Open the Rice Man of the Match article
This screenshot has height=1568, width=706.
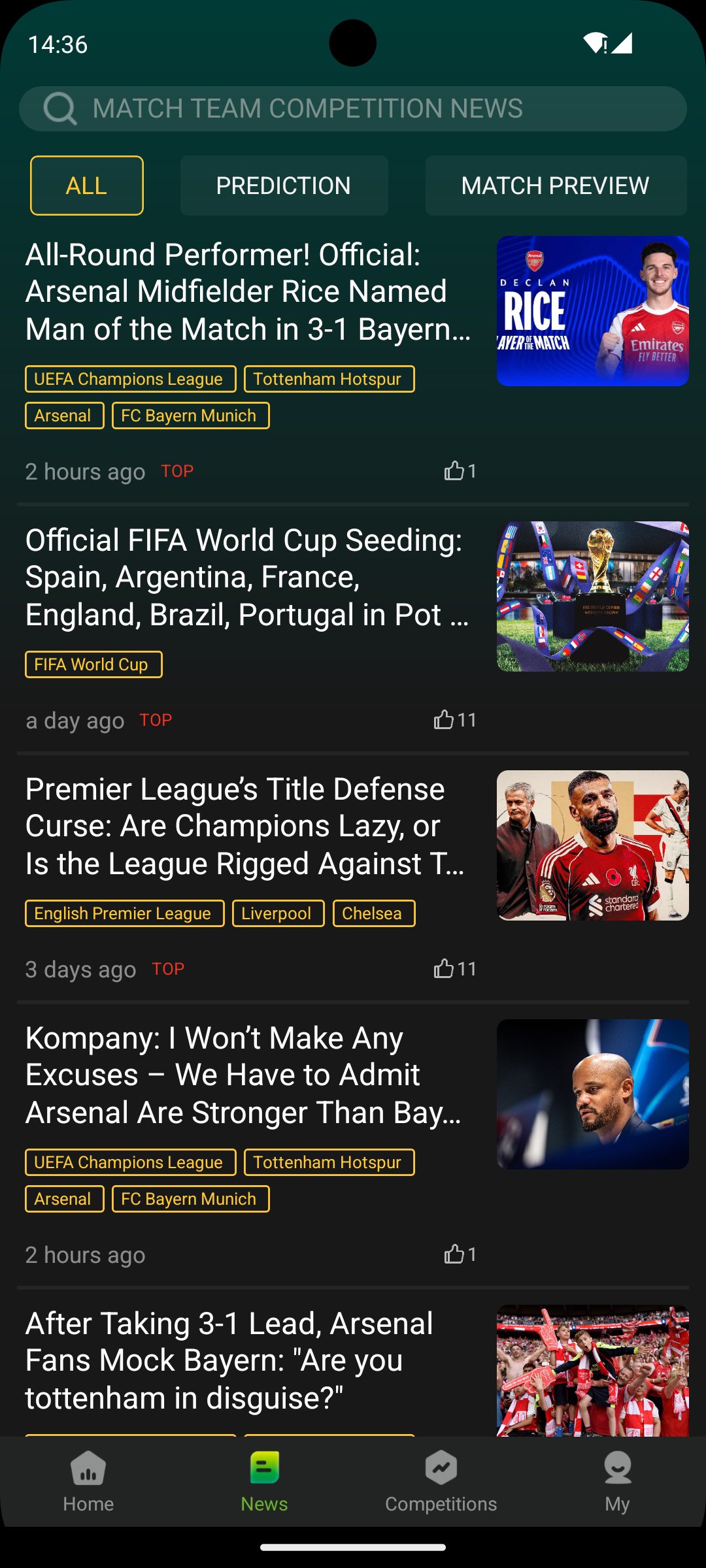pos(248,291)
